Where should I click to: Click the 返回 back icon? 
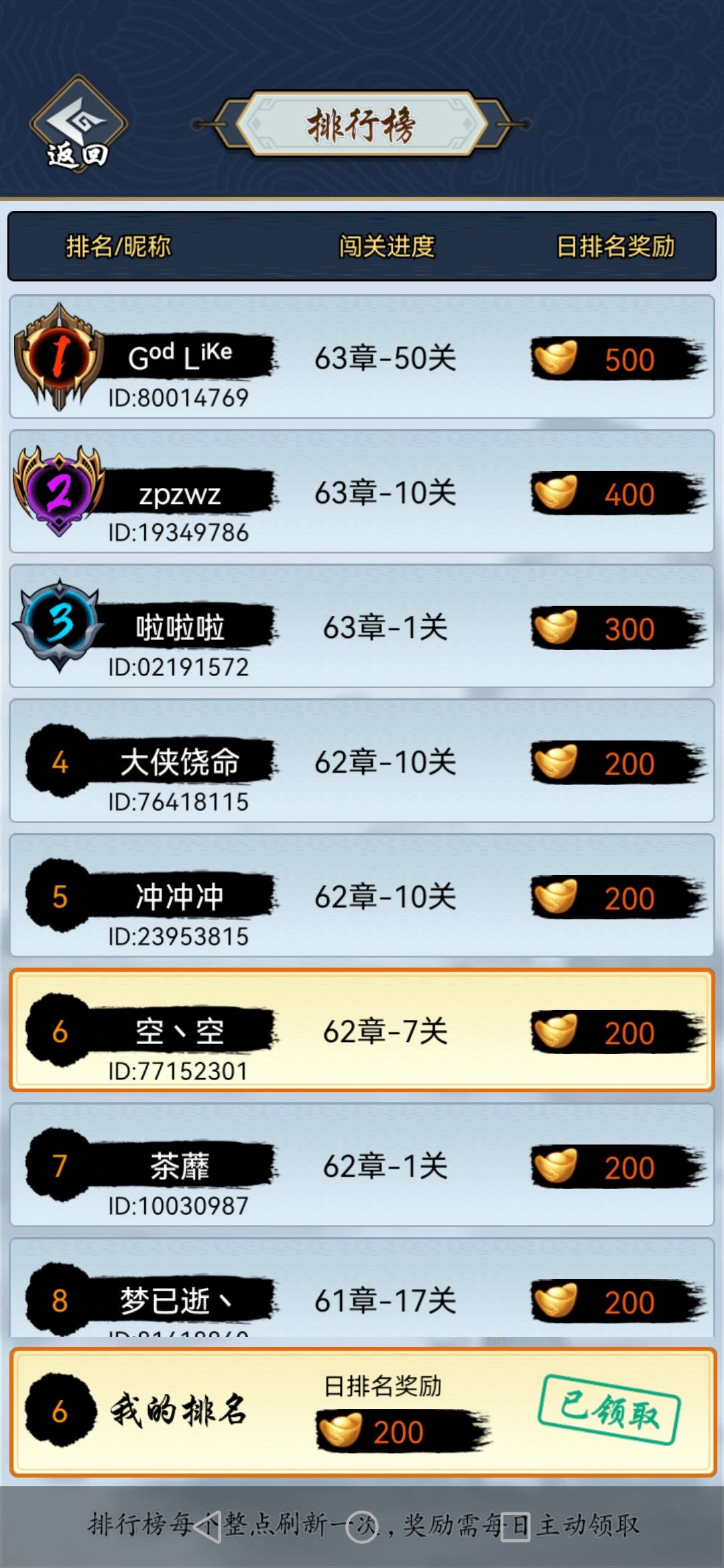click(80, 124)
